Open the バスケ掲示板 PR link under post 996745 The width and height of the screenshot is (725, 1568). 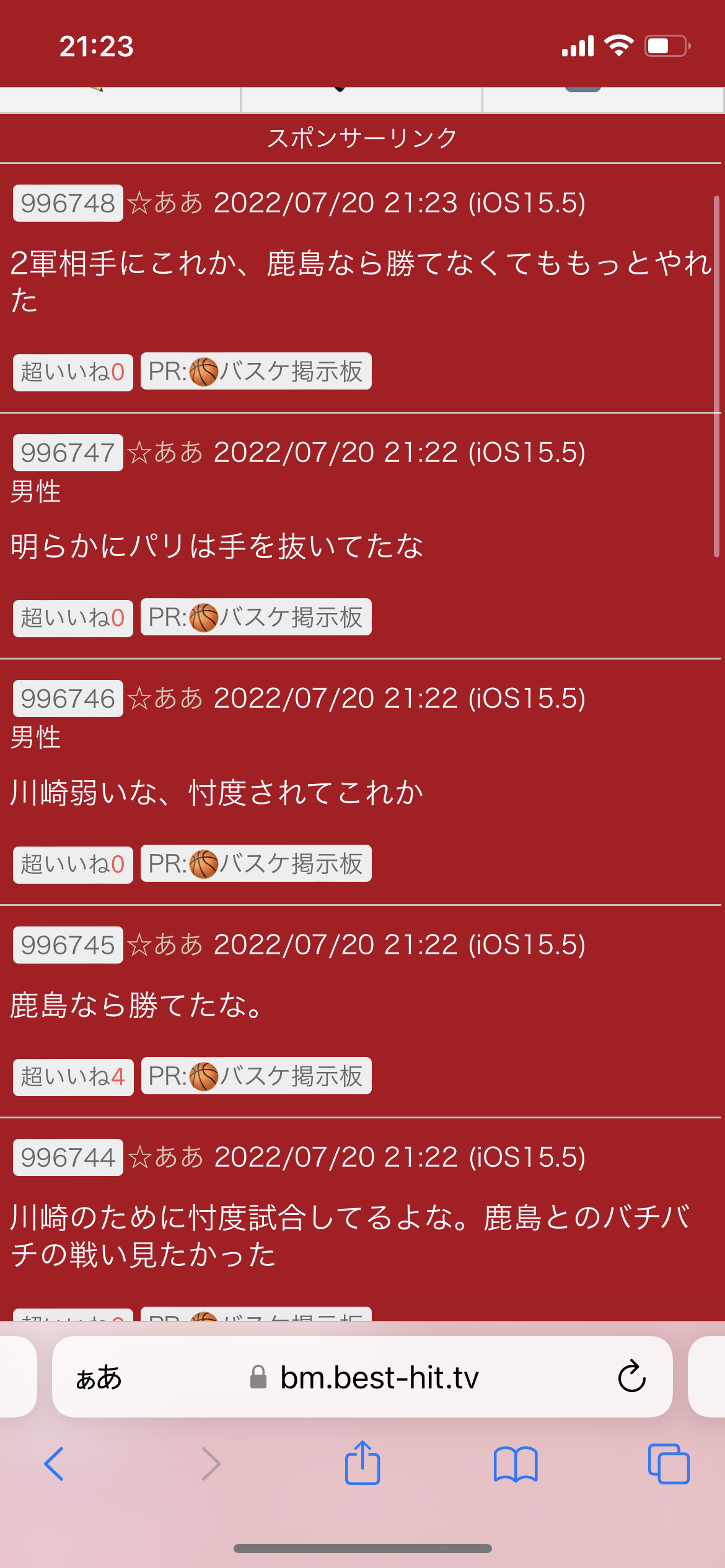[x=256, y=1076]
